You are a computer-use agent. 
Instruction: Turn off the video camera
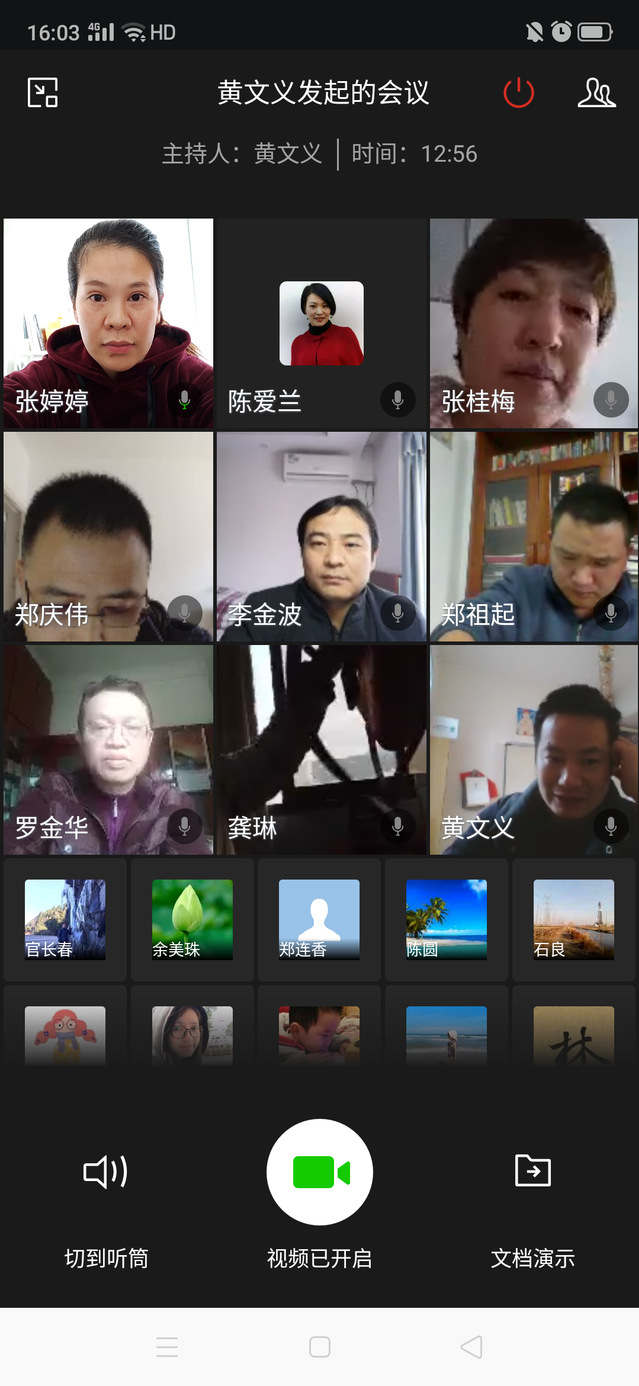[x=320, y=1172]
